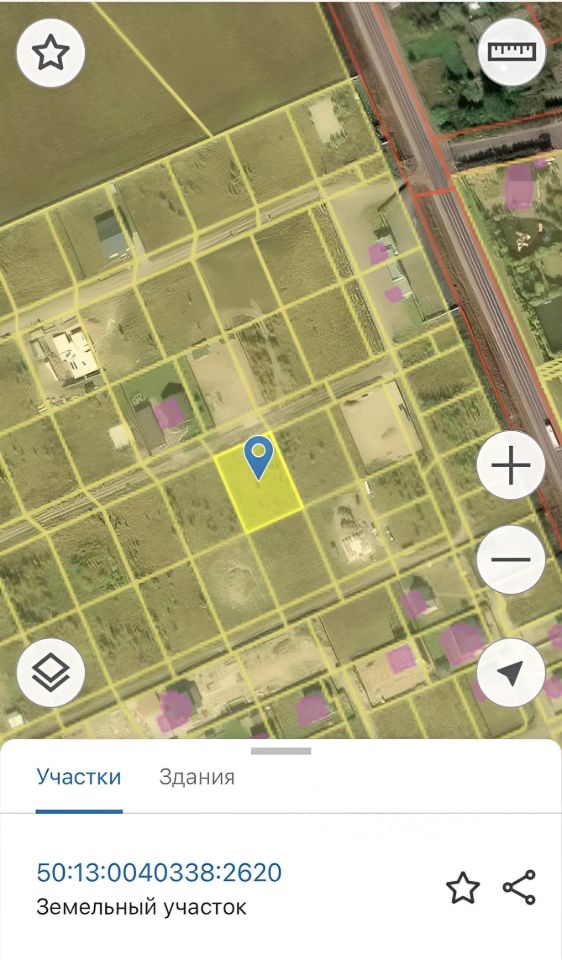Zoom in the map with the plus button
The width and height of the screenshot is (562, 960).
pyautogui.click(x=511, y=465)
